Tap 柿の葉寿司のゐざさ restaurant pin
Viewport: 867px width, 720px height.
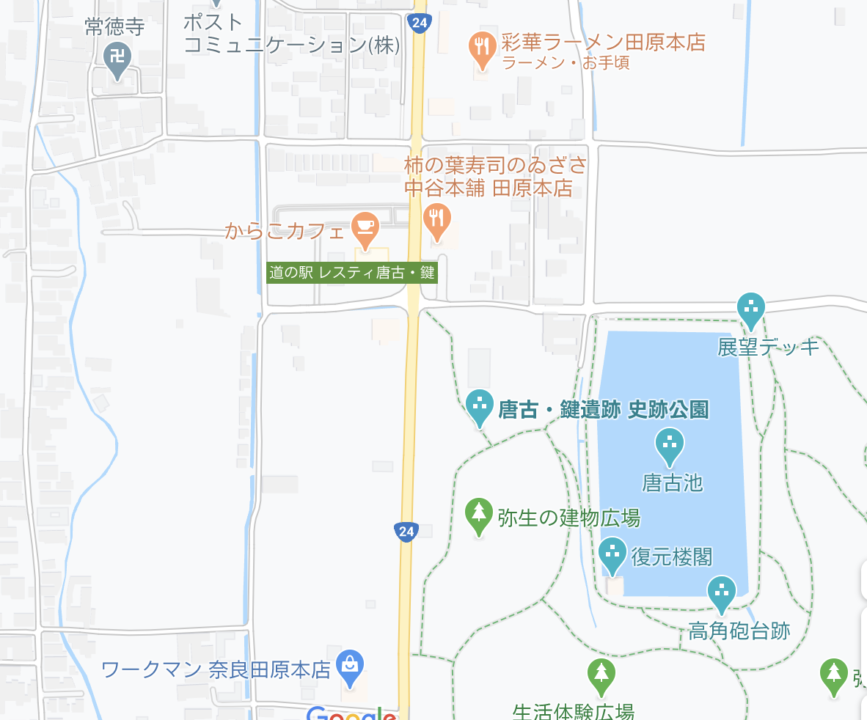pos(437,220)
